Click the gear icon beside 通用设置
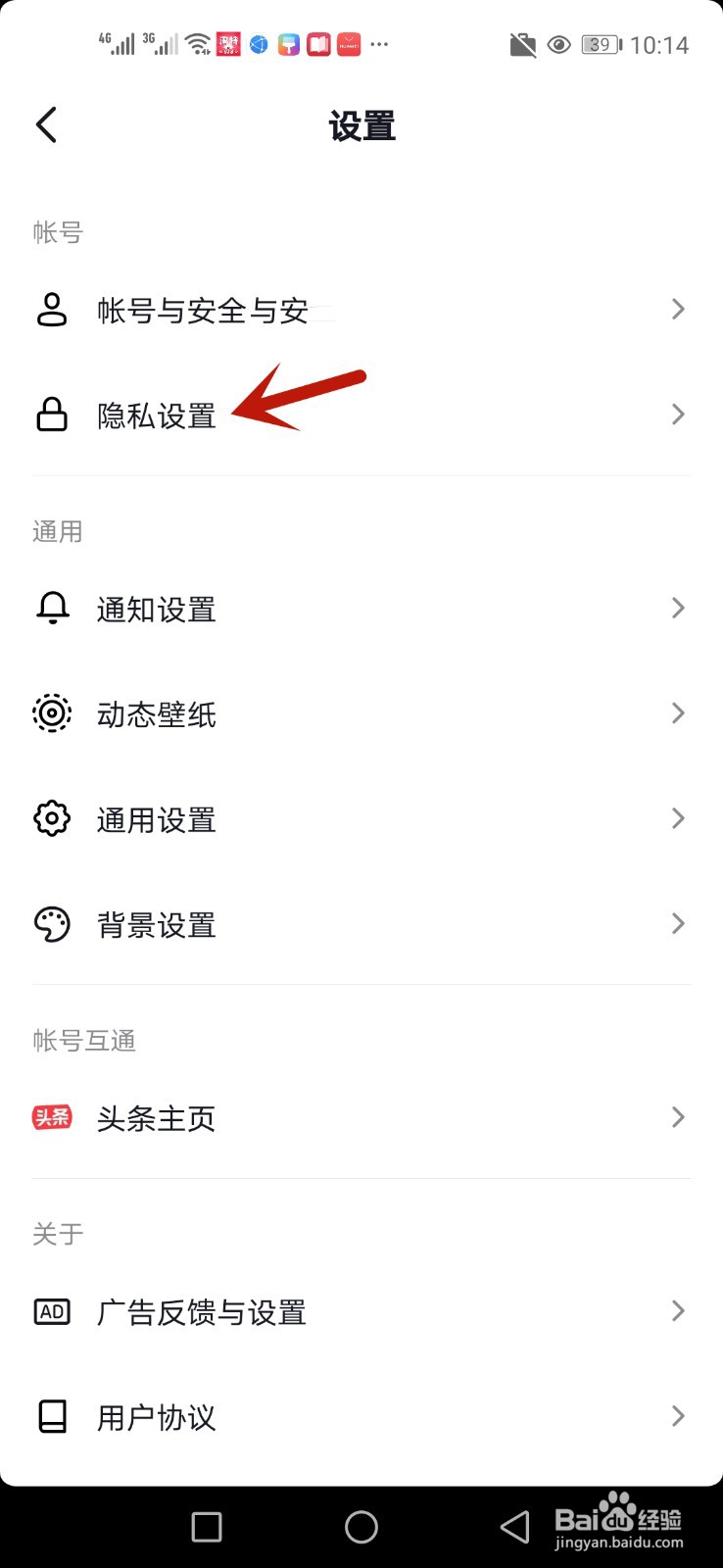The image size is (723, 1568). point(52,818)
